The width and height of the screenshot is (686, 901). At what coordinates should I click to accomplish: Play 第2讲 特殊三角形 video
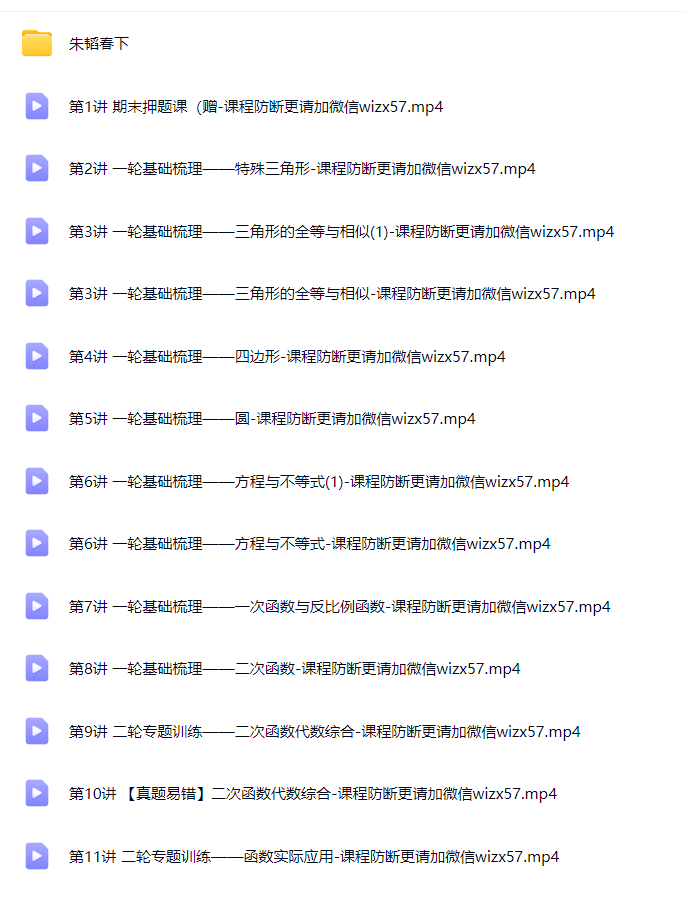tap(301, 169)
